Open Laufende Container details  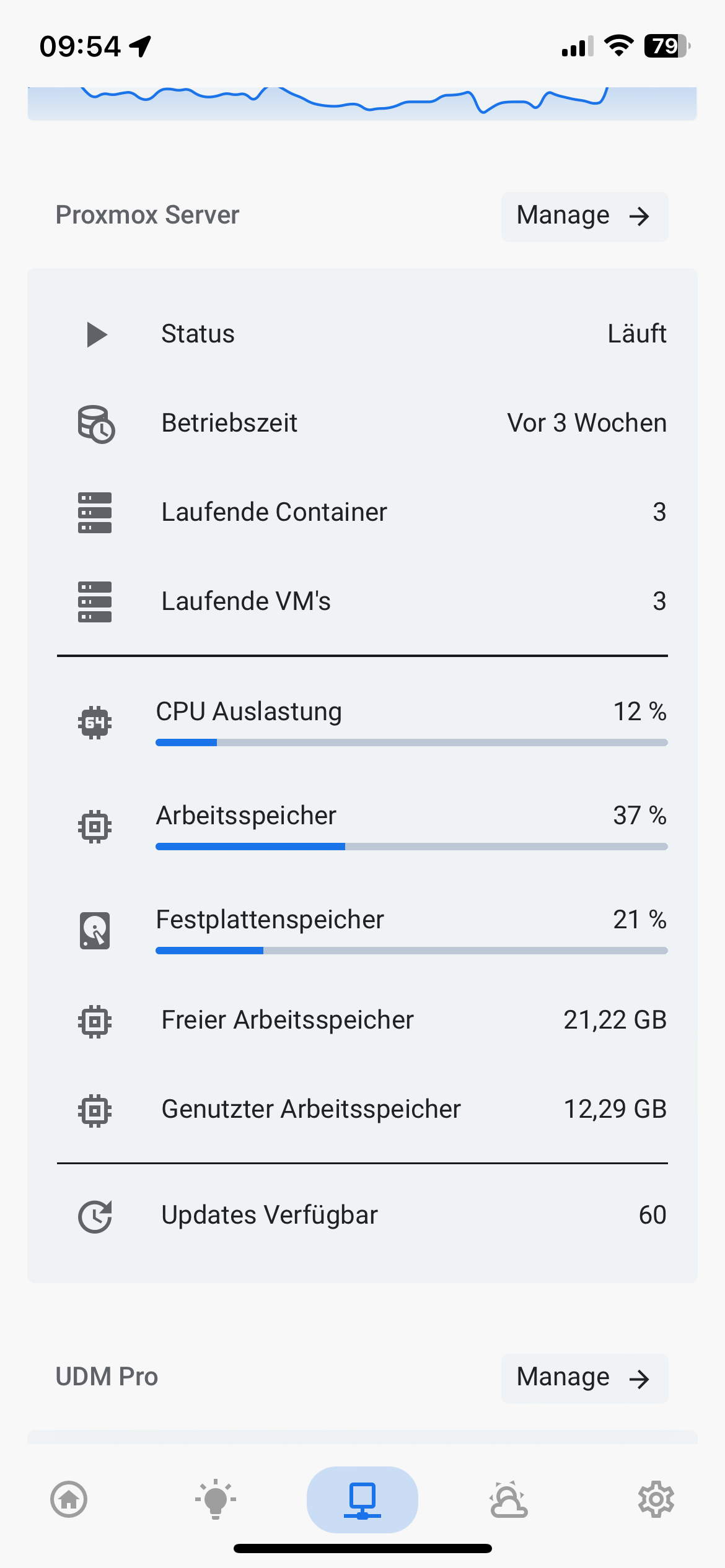[362, 513]
